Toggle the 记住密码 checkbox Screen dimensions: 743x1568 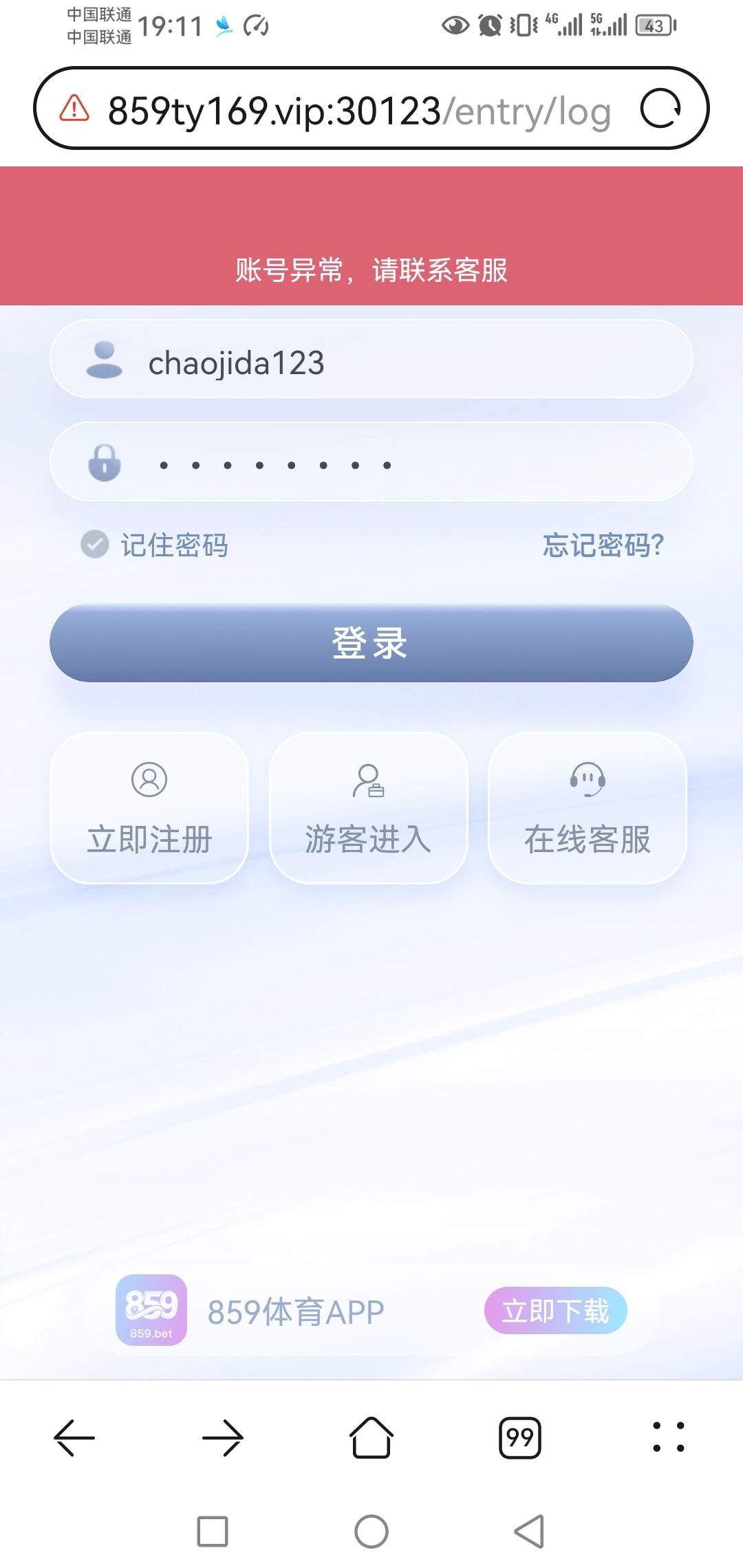(95, 545)
